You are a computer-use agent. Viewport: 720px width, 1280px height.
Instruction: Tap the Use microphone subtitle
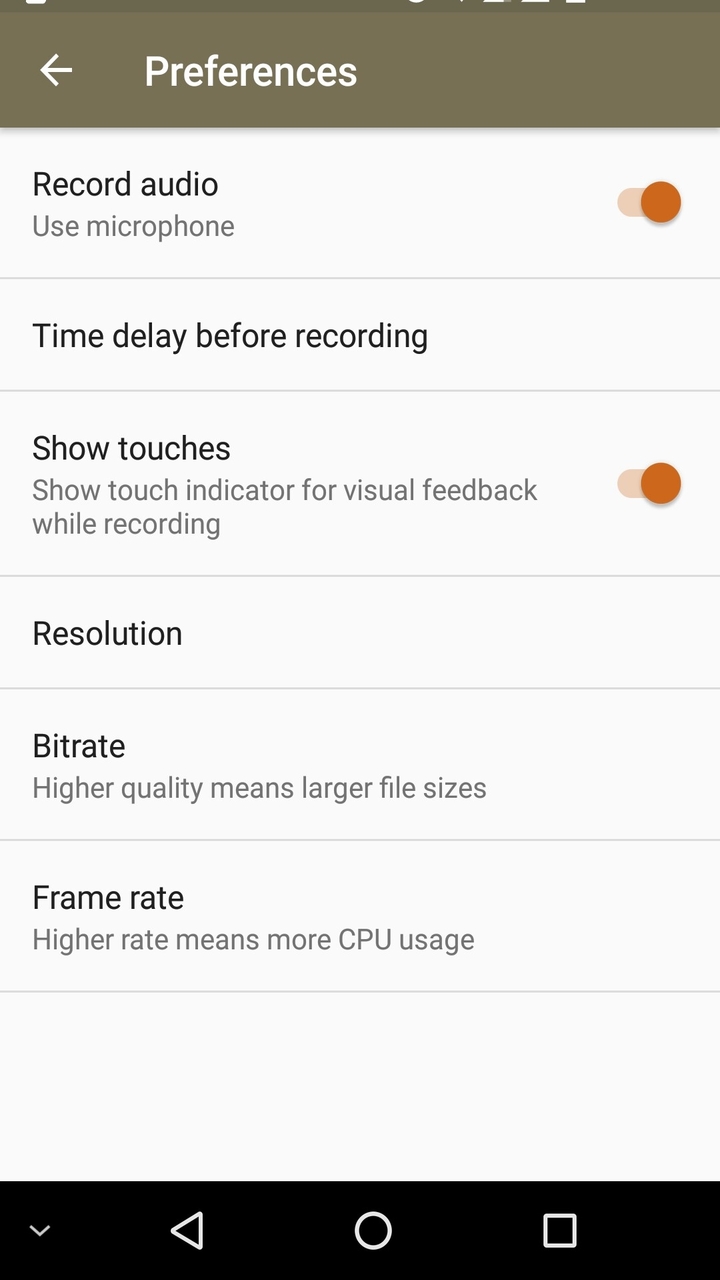[133, 226]
